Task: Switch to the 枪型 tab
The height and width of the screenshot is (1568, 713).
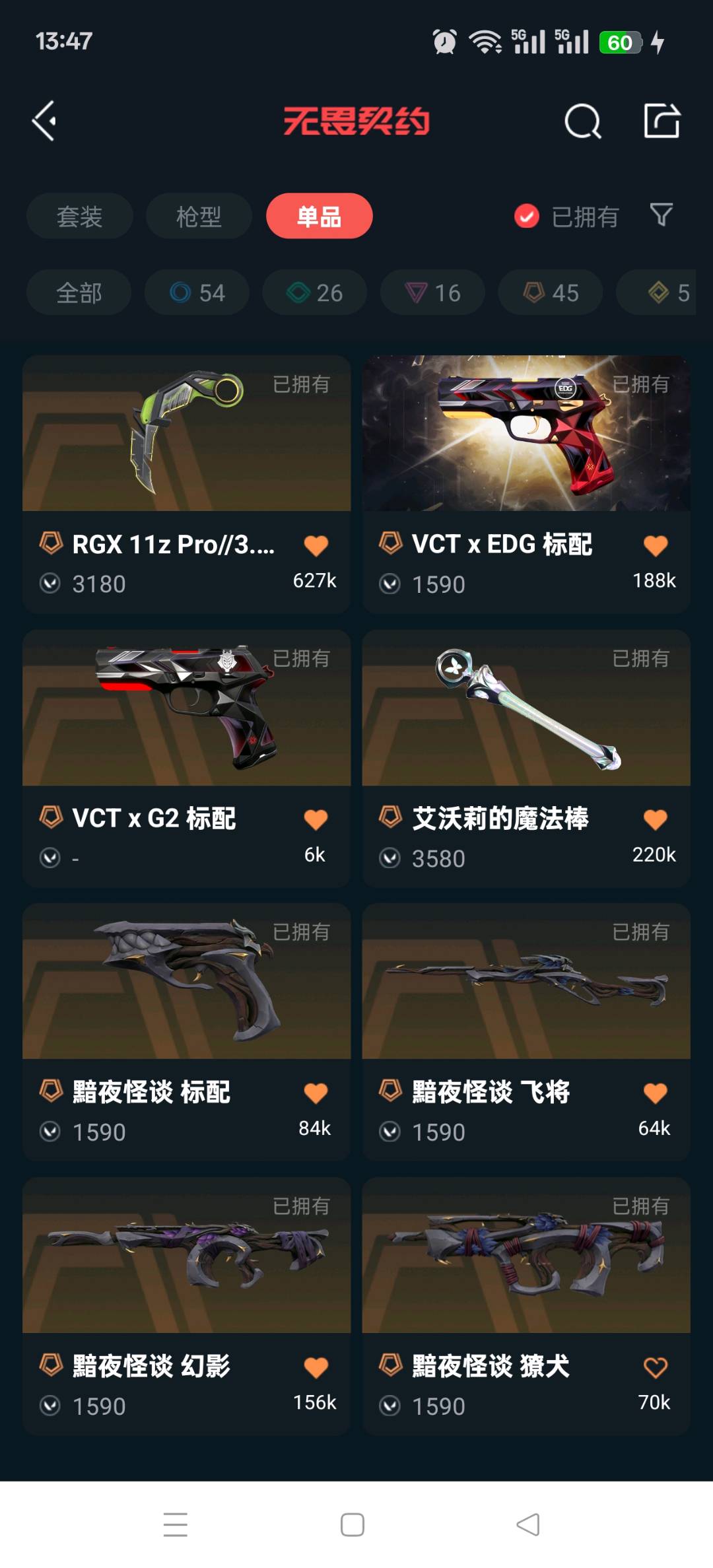Action: point(199,217)
